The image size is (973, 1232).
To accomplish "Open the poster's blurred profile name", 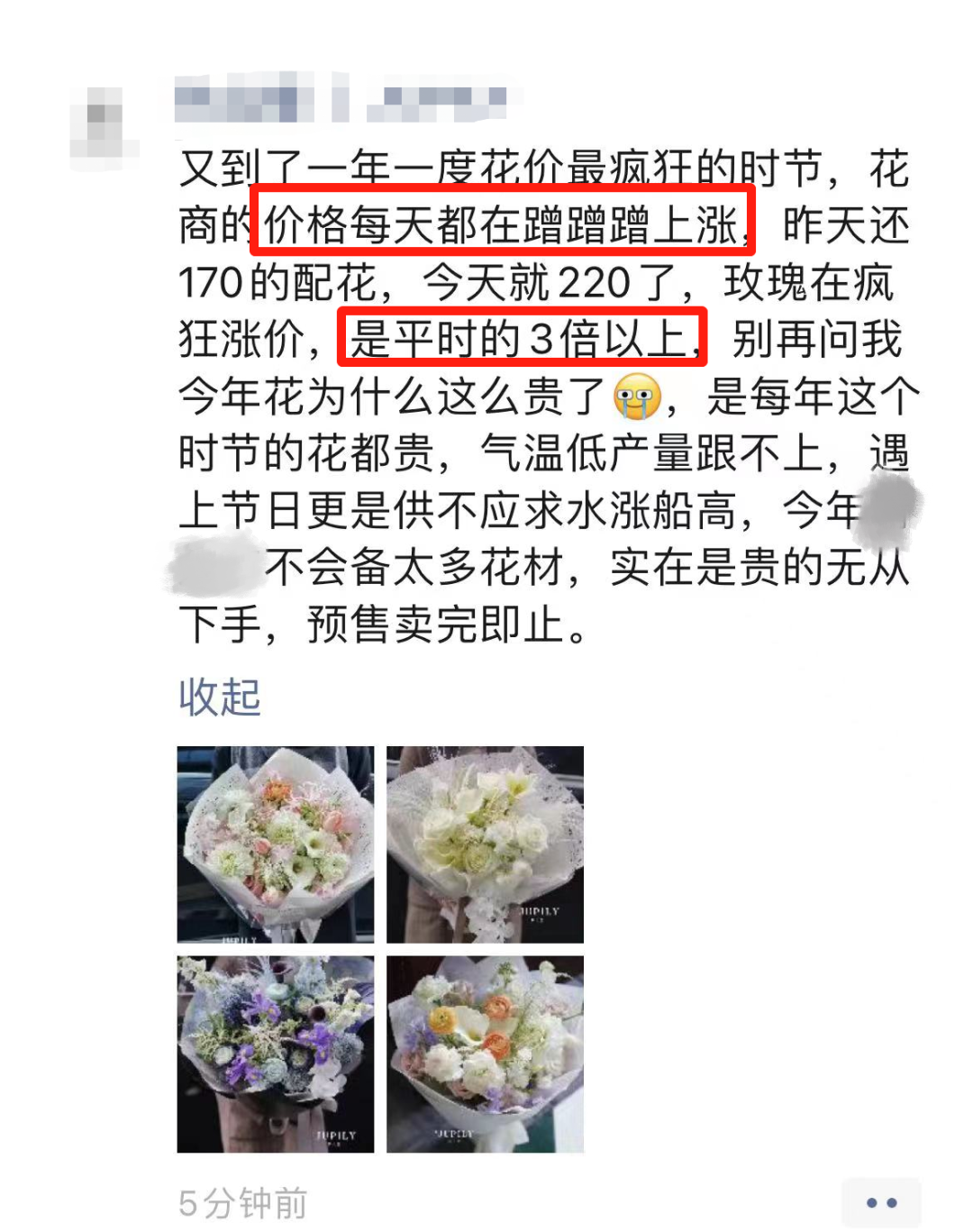I will pos(340,98).
